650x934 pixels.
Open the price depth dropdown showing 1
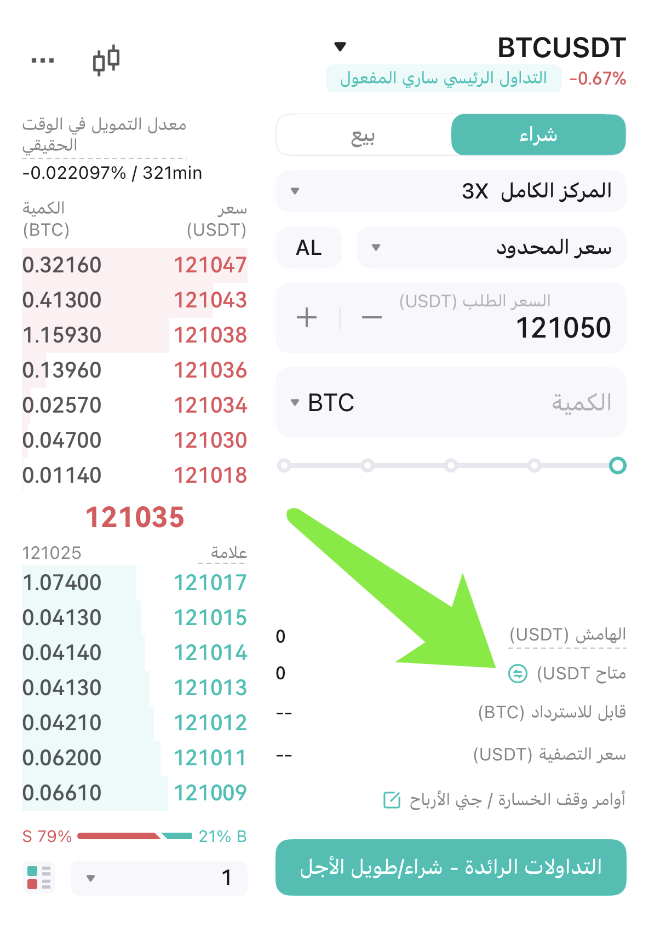tap(159, 878)
